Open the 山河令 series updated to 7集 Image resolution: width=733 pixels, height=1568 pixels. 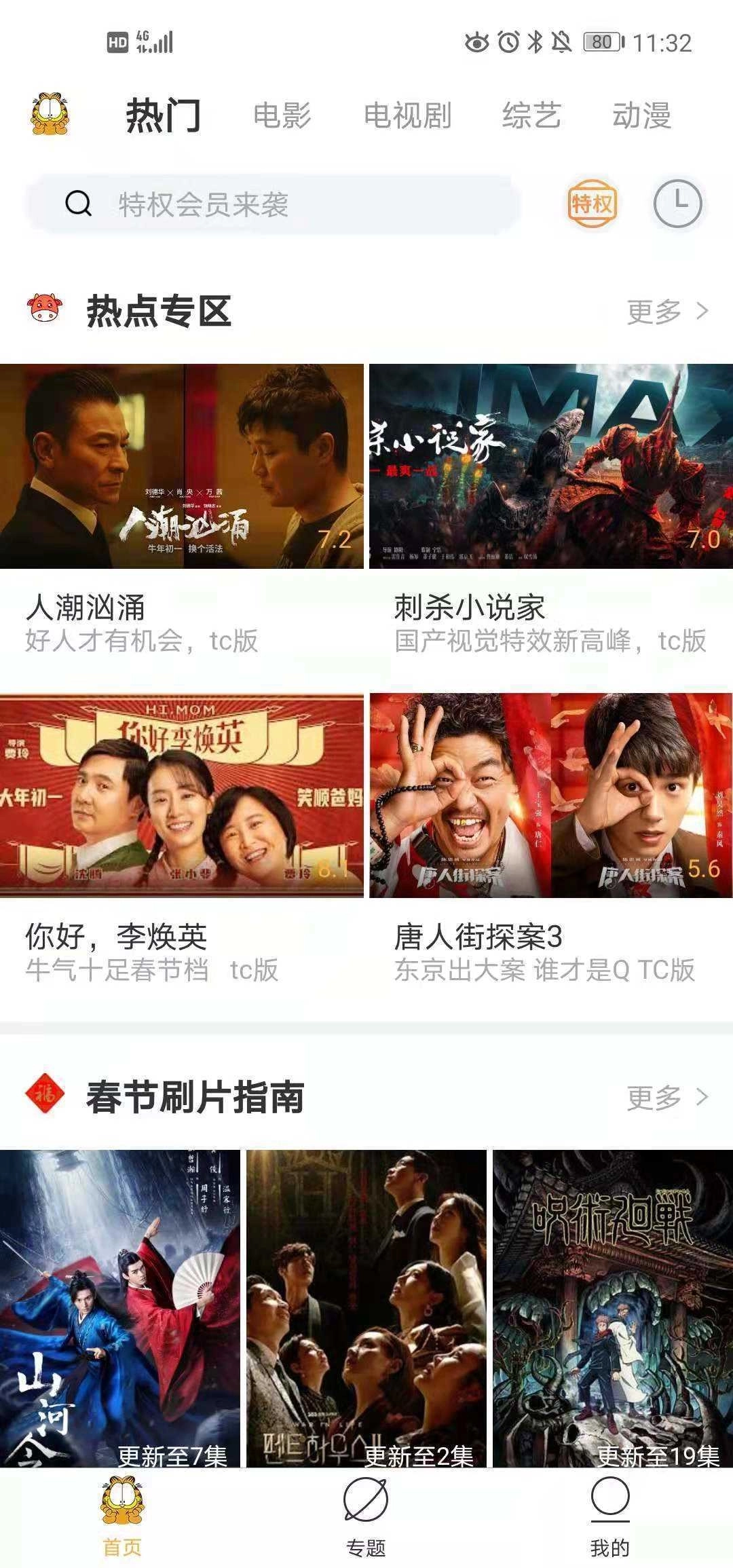[x=120, y=1307]
